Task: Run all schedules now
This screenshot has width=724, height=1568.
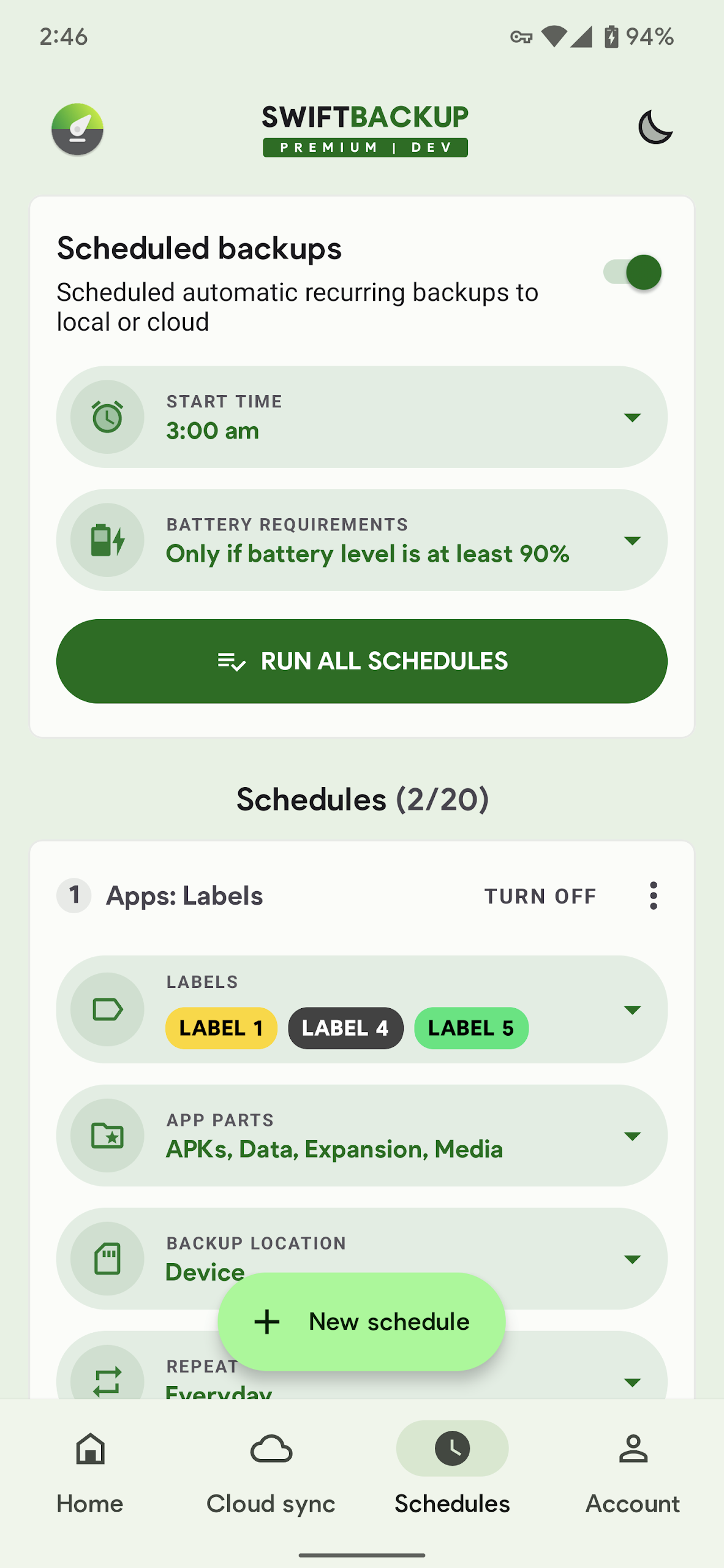Action: coord(361,661)
